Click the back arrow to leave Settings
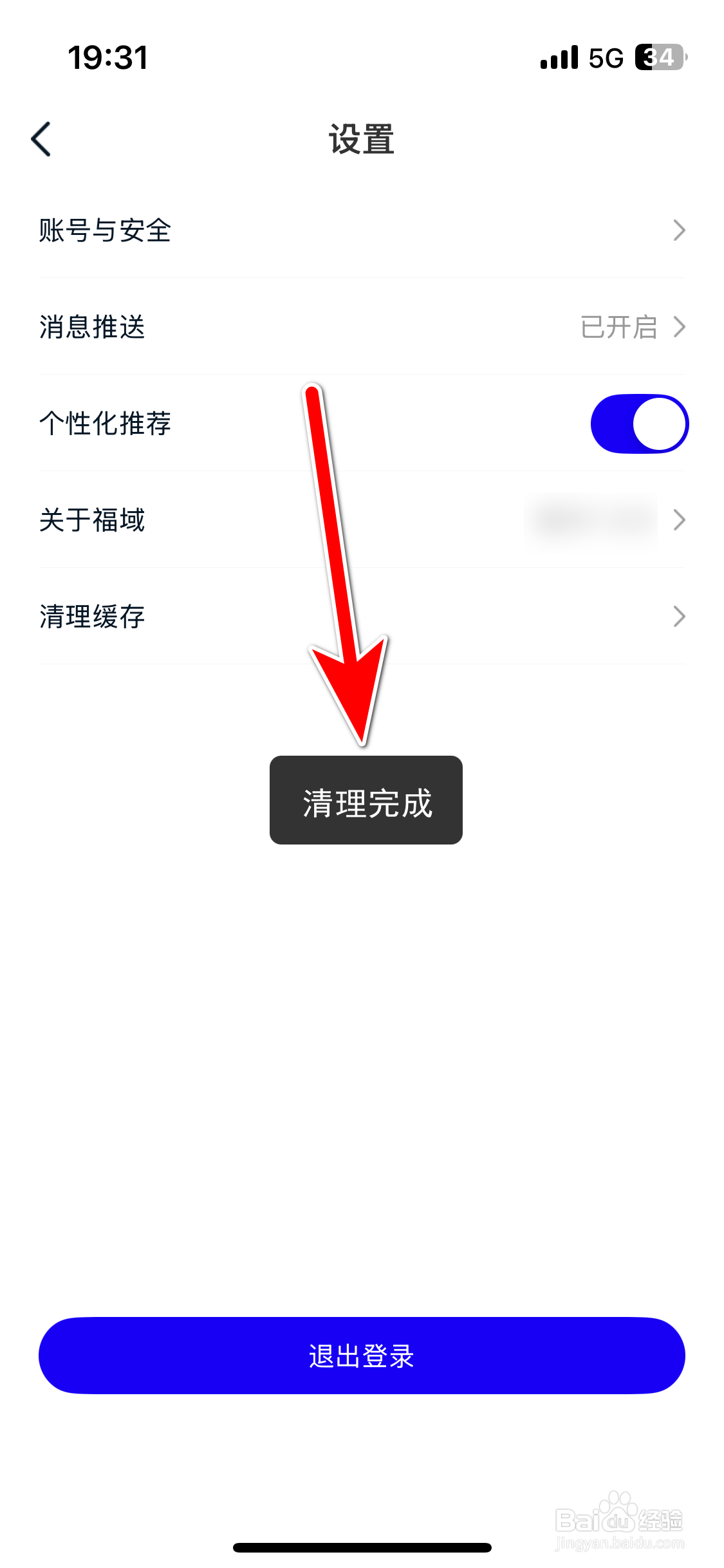The width and height of the screenshot is (724, 1568). pos(41,138)
